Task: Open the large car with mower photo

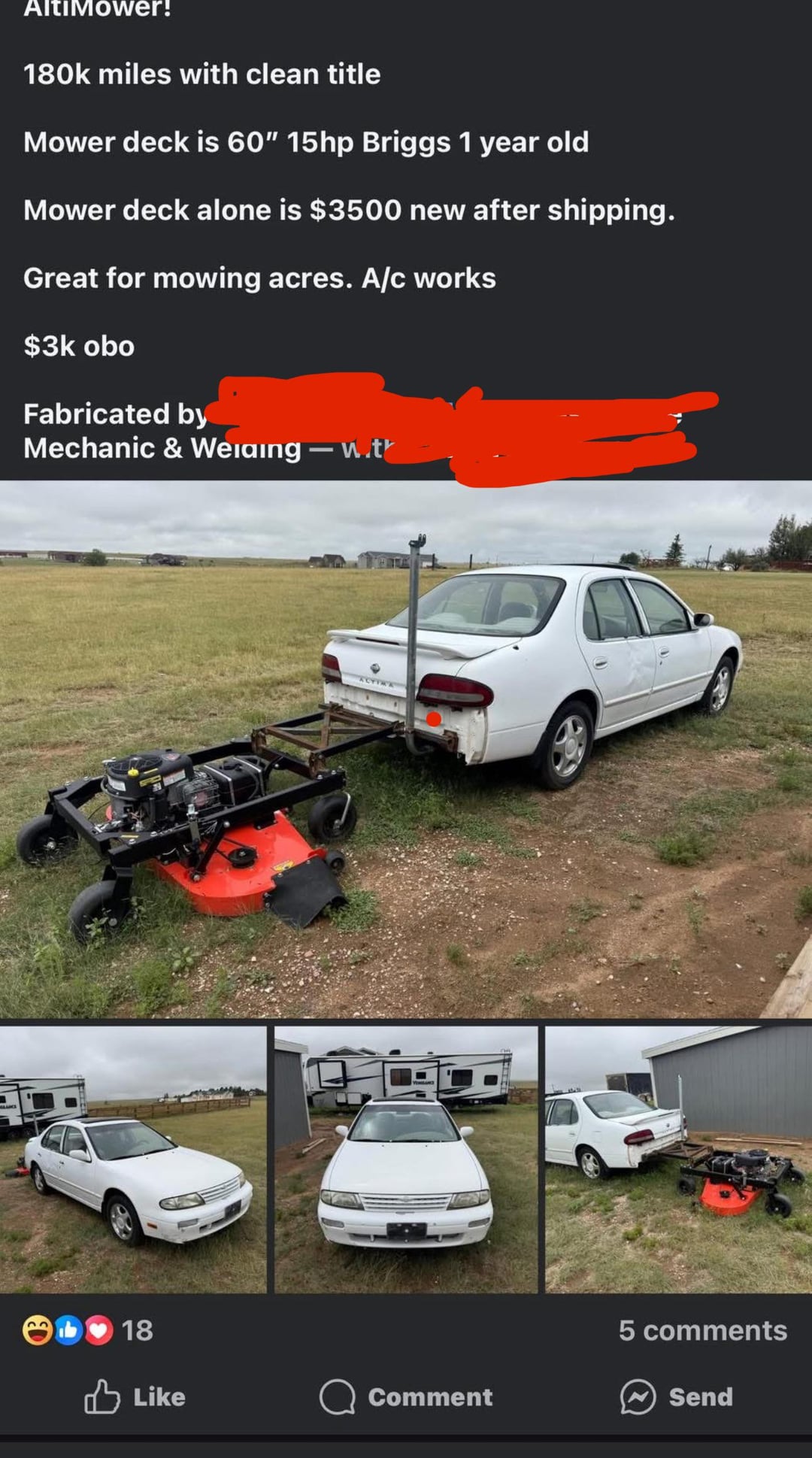Action: click(406, 750)
